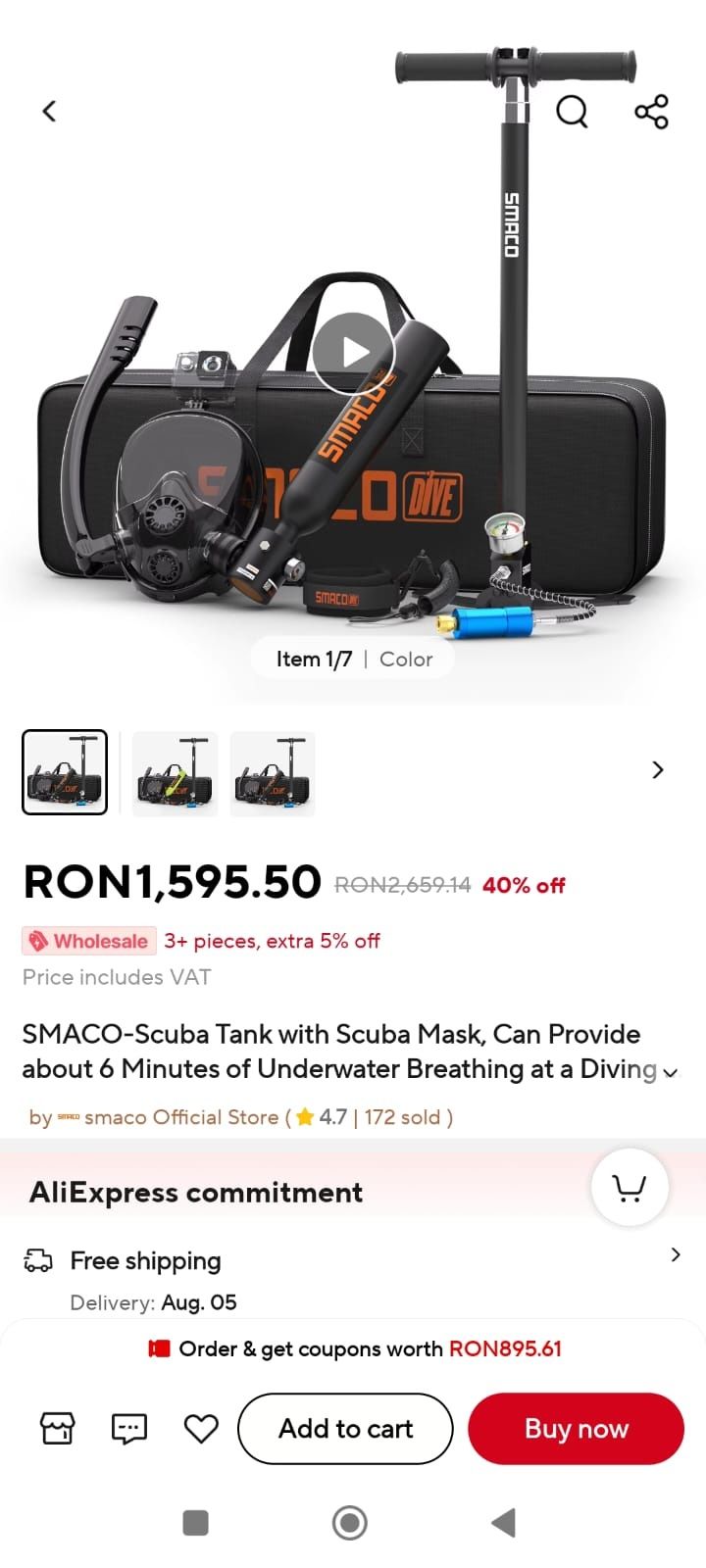The width and height of the screenshot is (706, 1568).
Task: Visit the store via the storefront icon
Action: click(x=57, y=1429)
